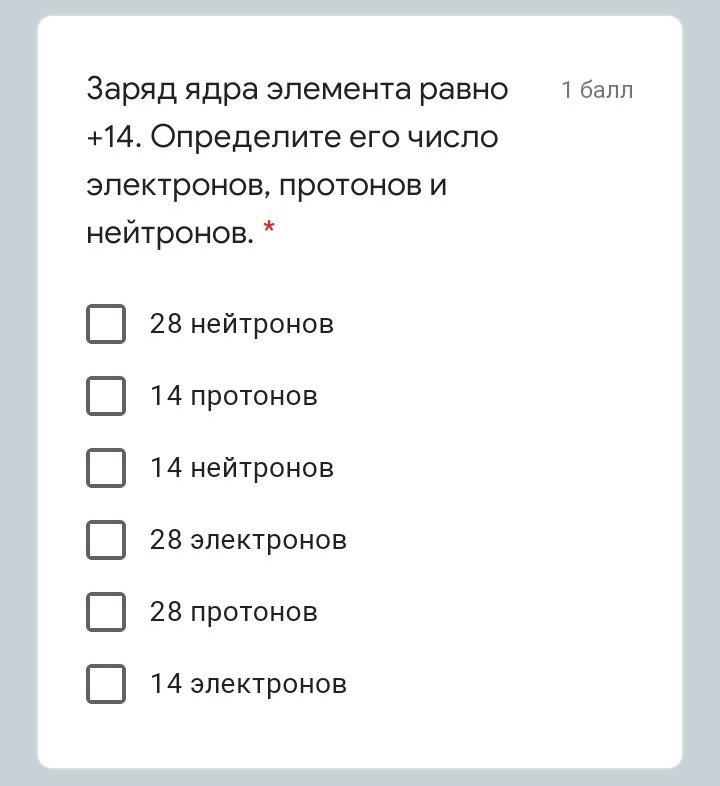Check the '28 нейтронов' checkbox
The image size is (720, 786).
click(x=106, y=324)
